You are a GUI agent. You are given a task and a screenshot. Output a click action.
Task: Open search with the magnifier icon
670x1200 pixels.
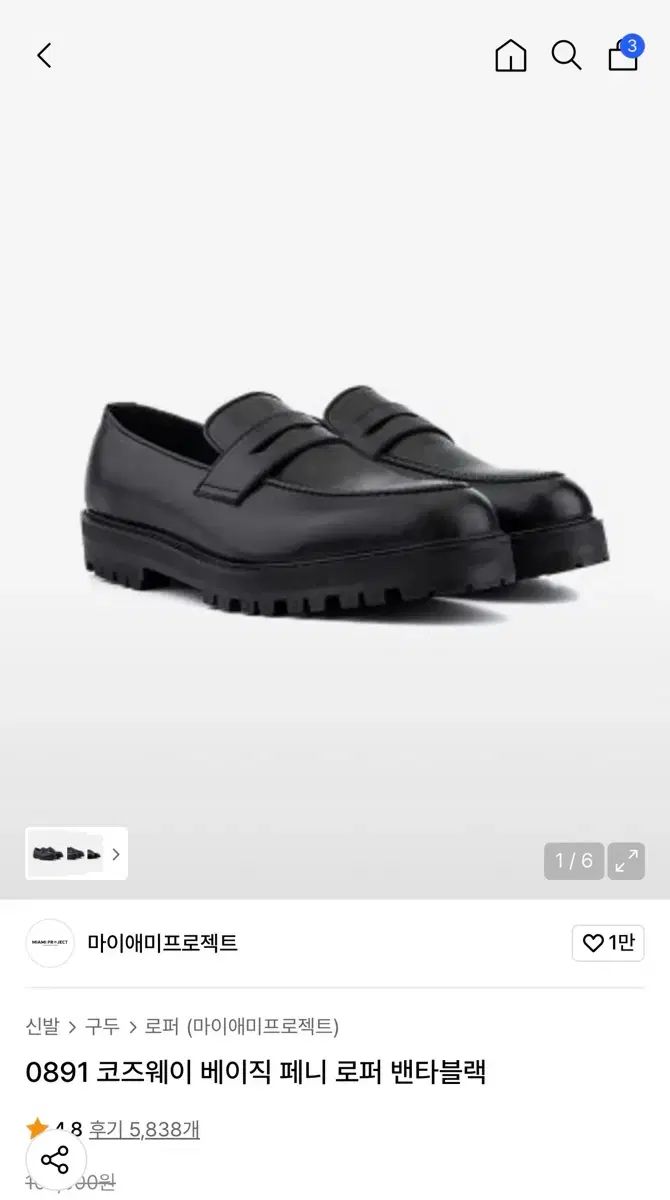[x=566, y=56]
